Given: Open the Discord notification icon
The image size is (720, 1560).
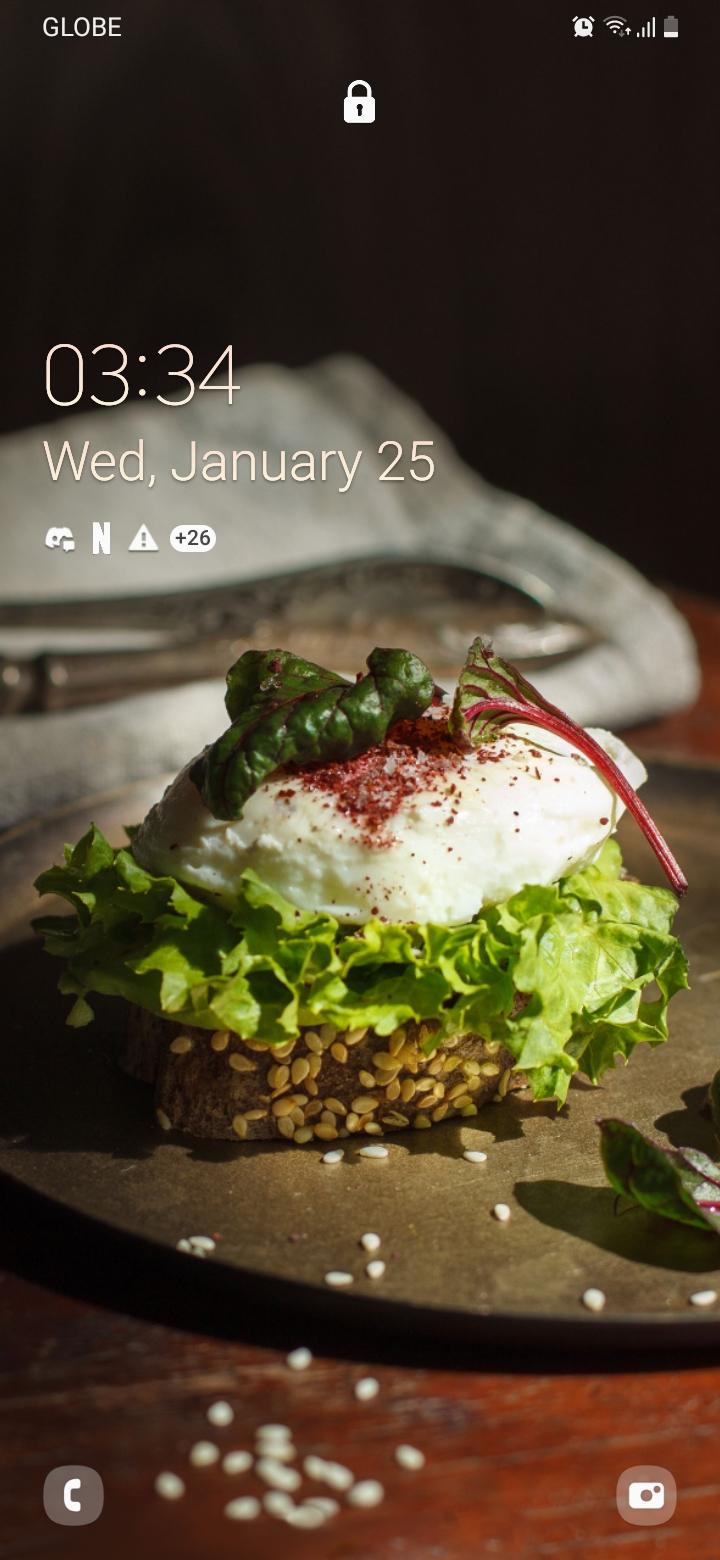Looking at the screenshot, I should [x=60, y=539].
